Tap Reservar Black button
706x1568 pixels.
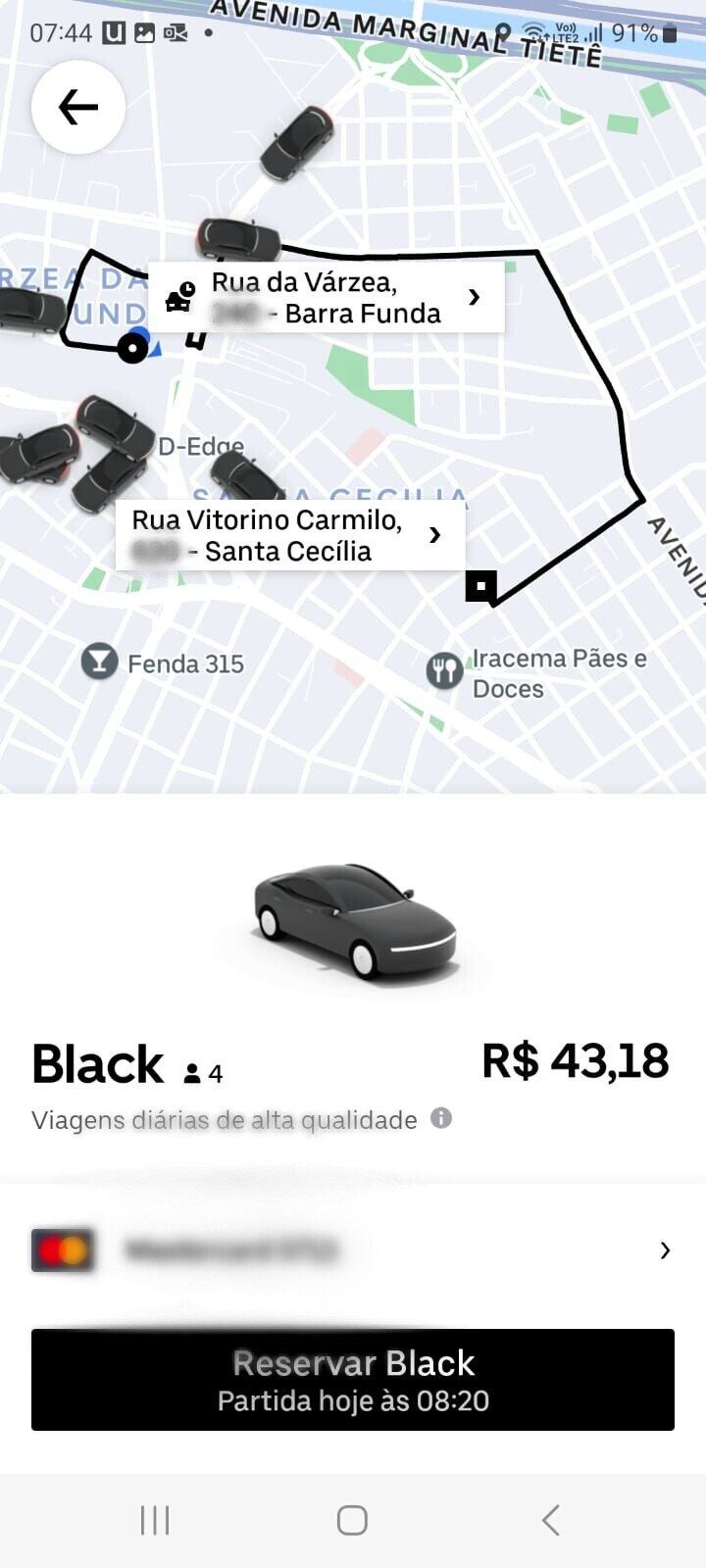(353, 1380)
